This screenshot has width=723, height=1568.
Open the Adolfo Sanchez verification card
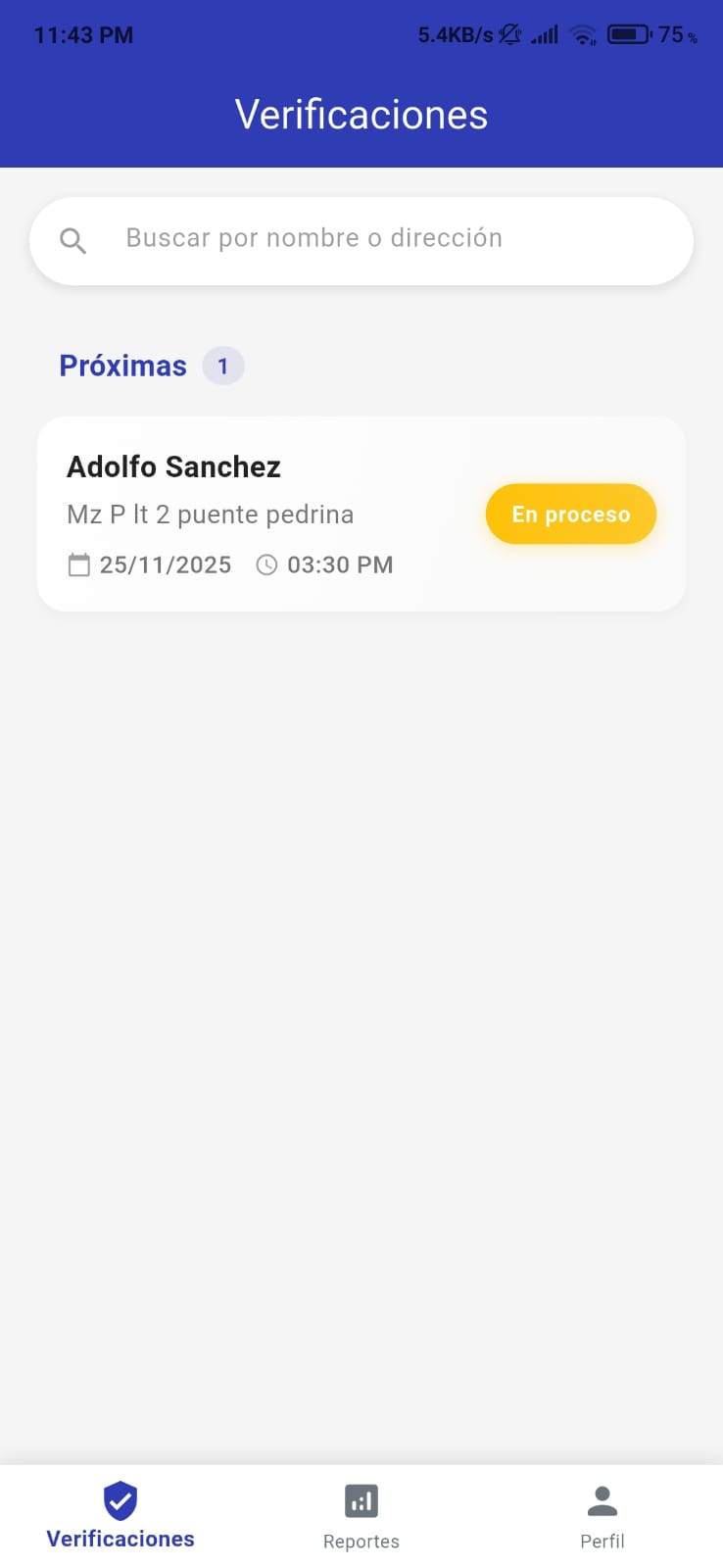pyautogui.click(x=361, y=514)
